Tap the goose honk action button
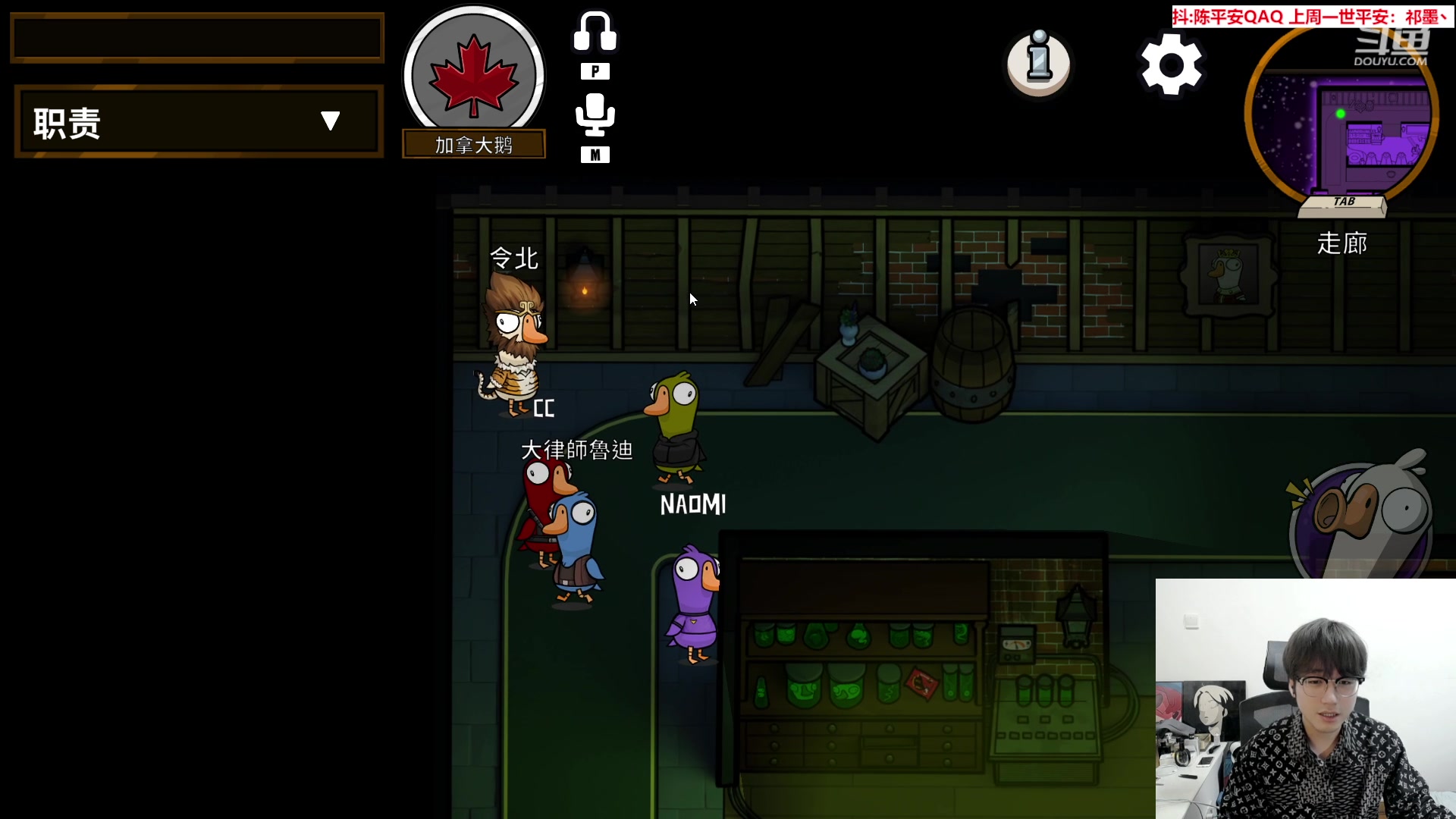This screenshot has height=819, width=1456. [x=1361, y=516]
